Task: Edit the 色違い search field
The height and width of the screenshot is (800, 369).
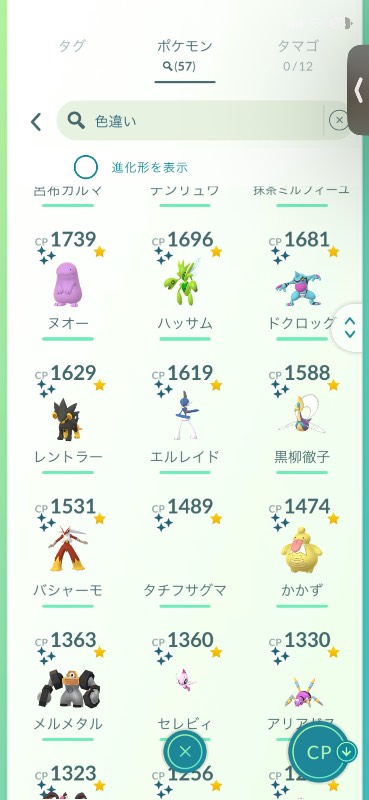Action: tap(190, 120)
